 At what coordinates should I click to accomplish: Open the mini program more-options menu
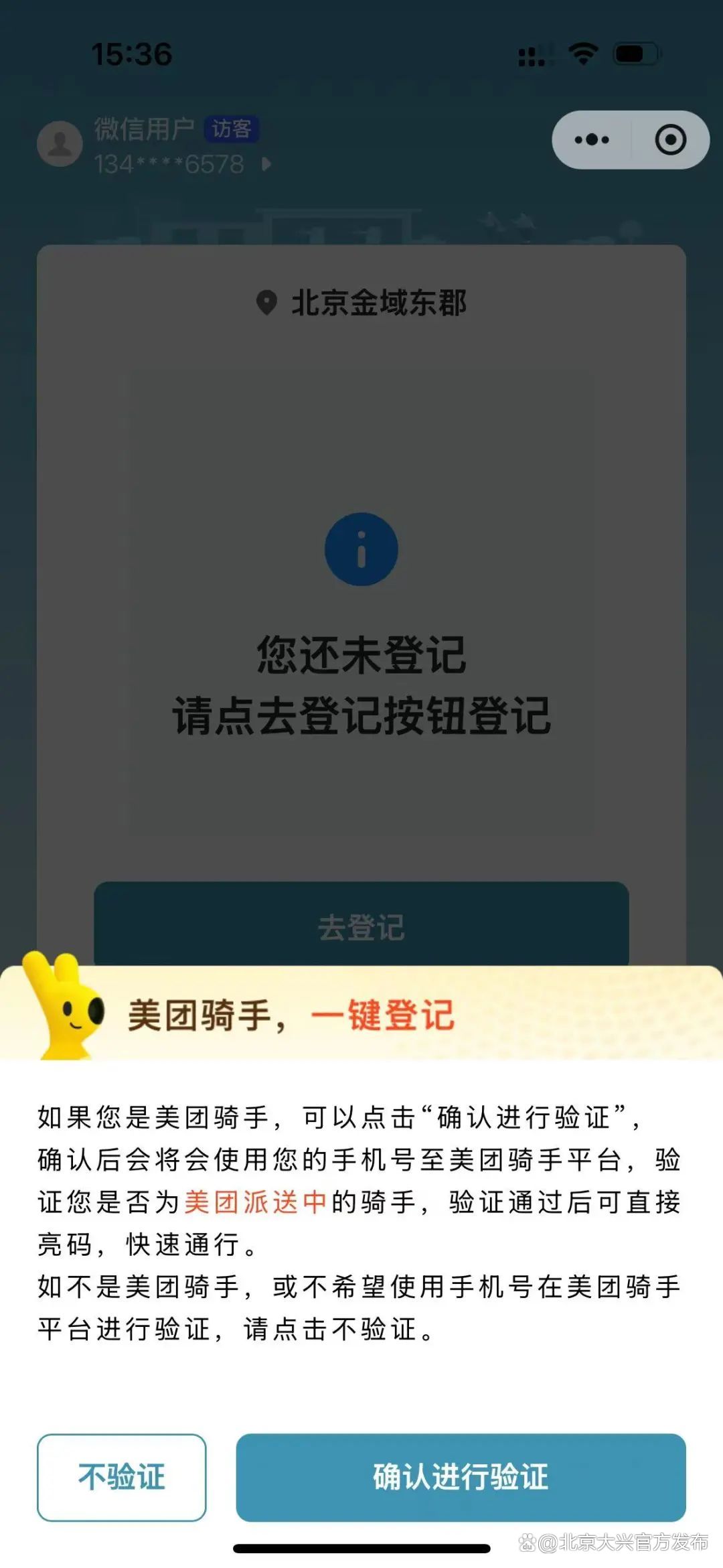coord(592,139)
